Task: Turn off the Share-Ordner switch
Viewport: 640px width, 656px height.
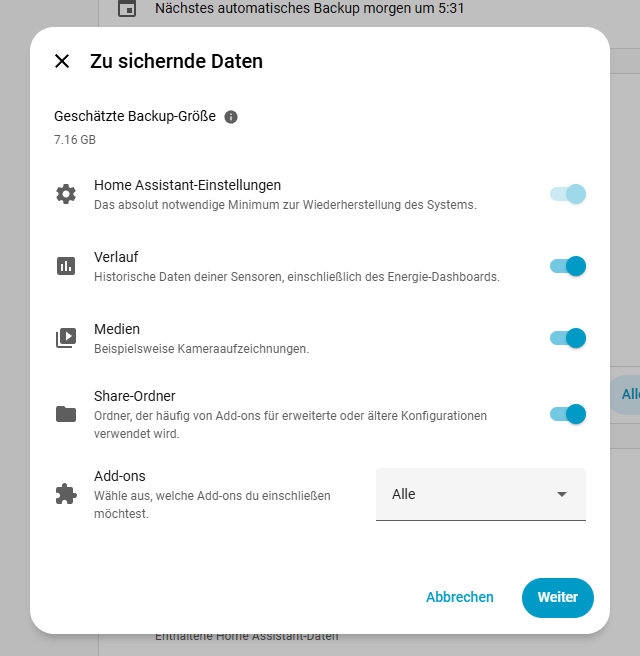Action: point(567,414)
